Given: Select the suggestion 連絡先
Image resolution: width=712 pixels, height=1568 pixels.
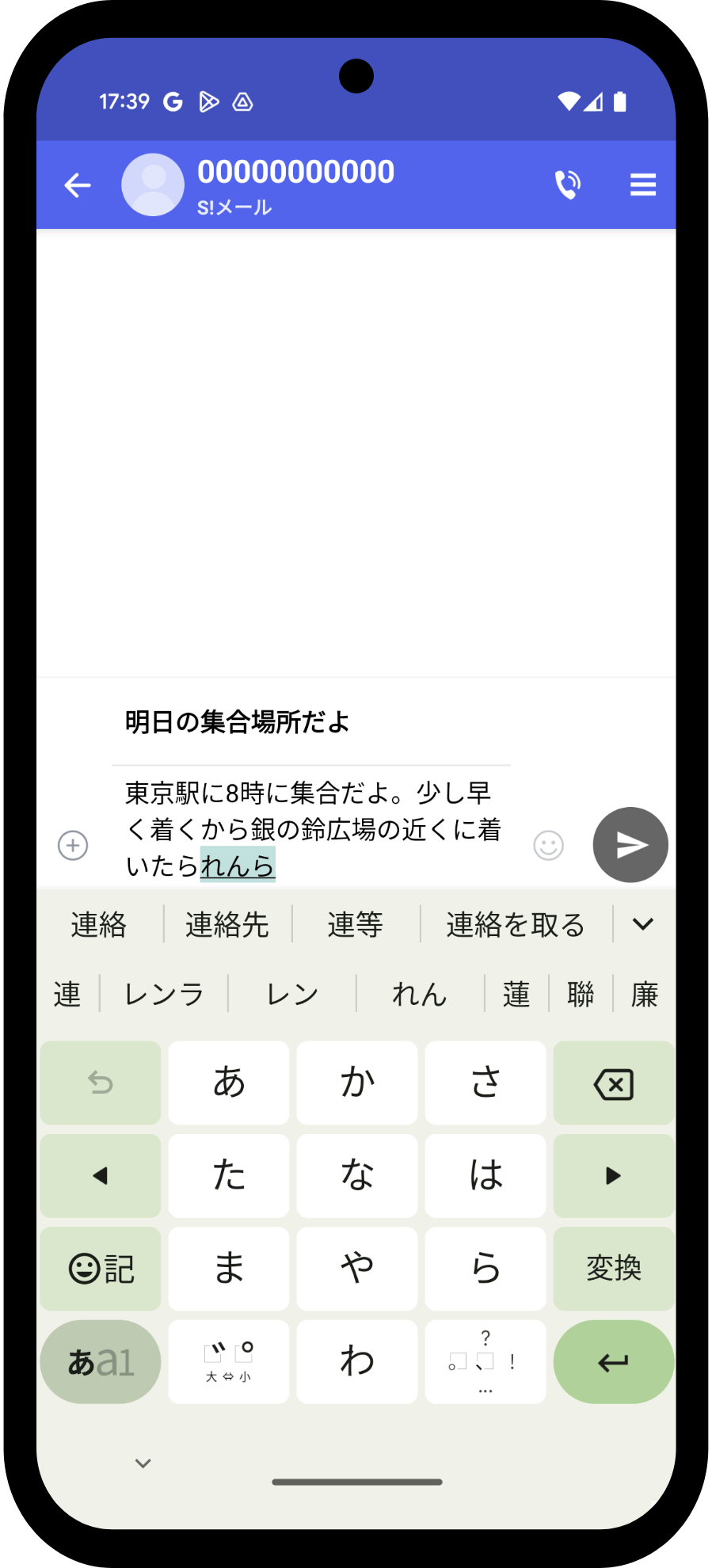Looking at the screenshot, I should pos(227,924).
